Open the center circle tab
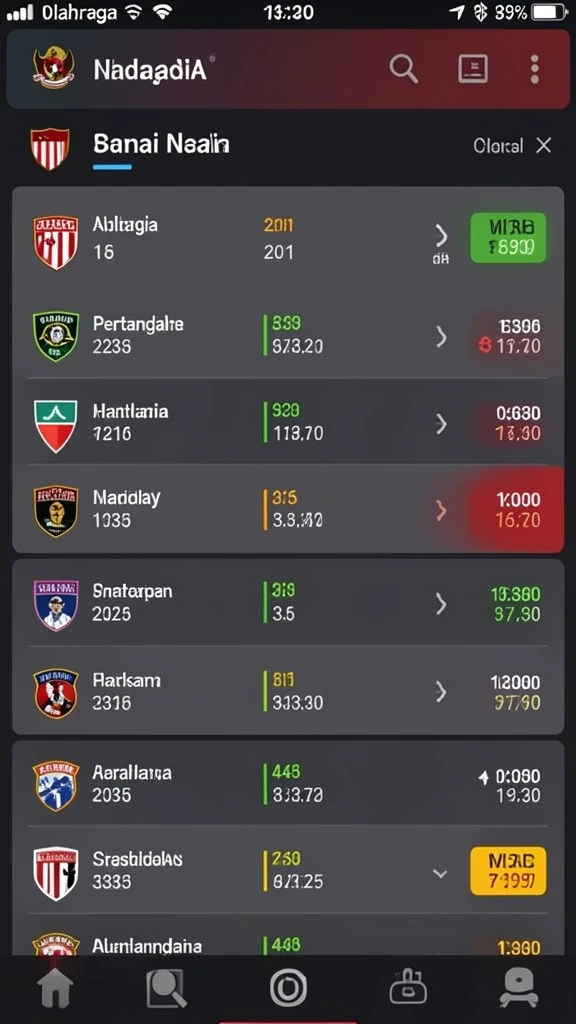576x1024 pixels. 288,987
